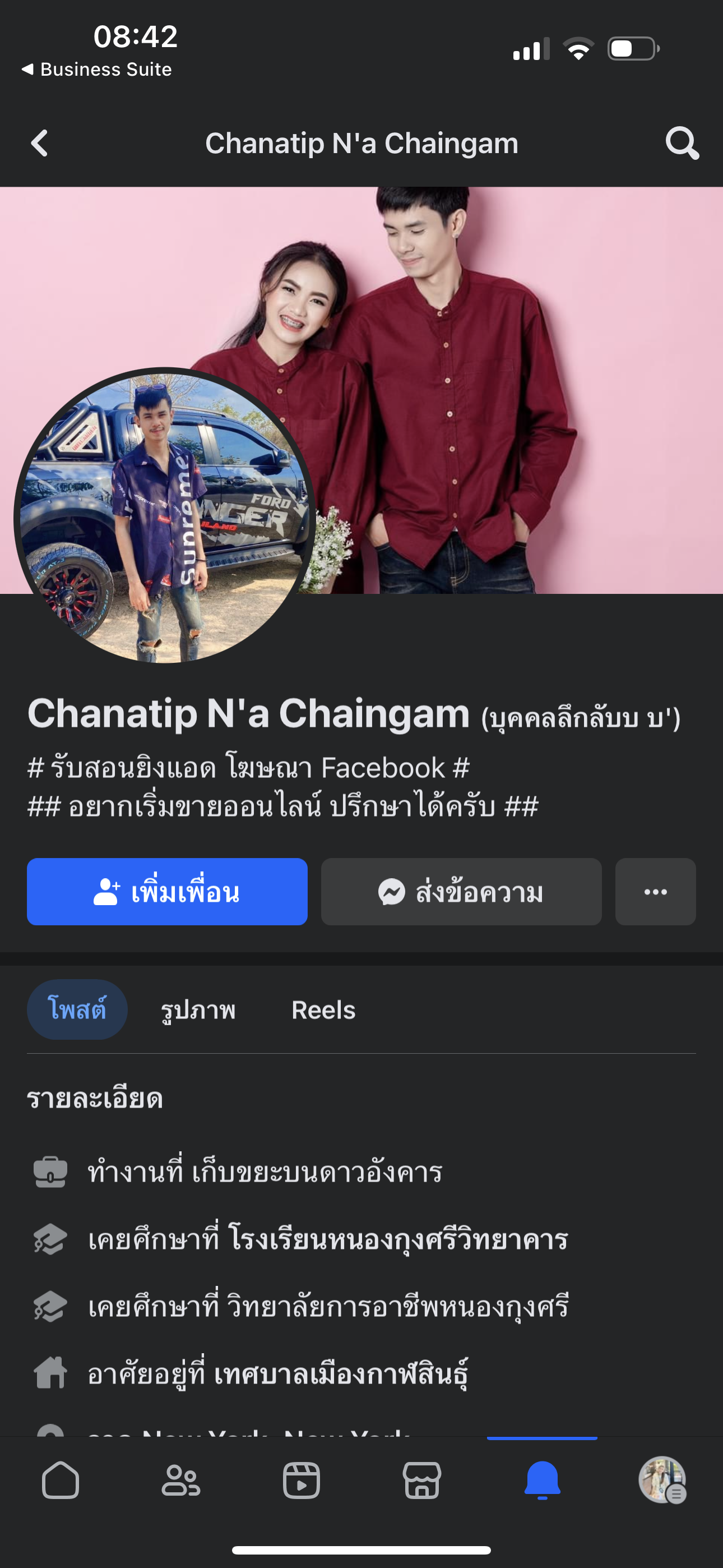The height and width of the screenshot is (1568, 723).
Task: Open the Marketplace tab
Action: click(421, 1481)
